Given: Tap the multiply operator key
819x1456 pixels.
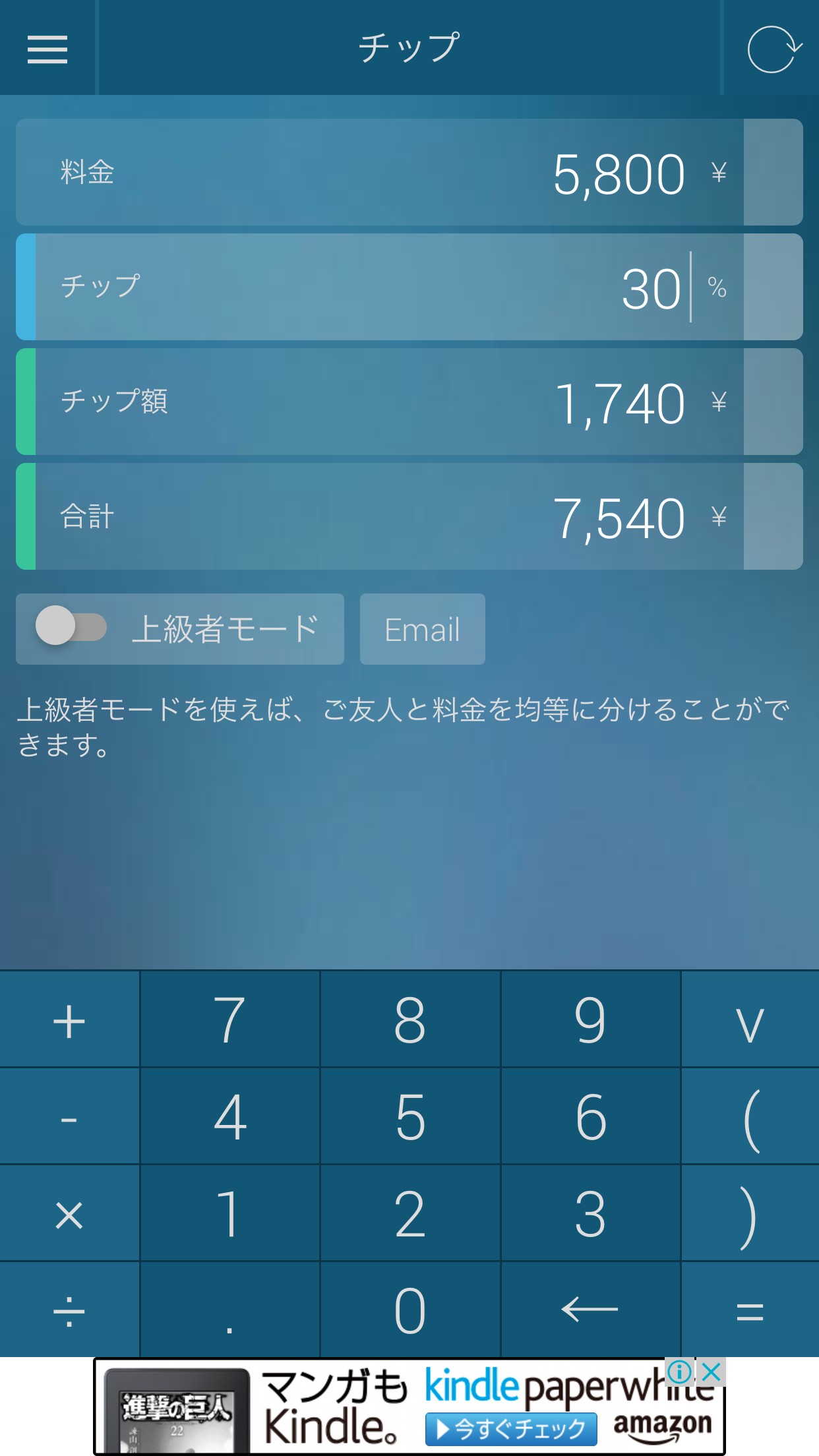Looking at the screenshot, I should [x=69, y=1214].
